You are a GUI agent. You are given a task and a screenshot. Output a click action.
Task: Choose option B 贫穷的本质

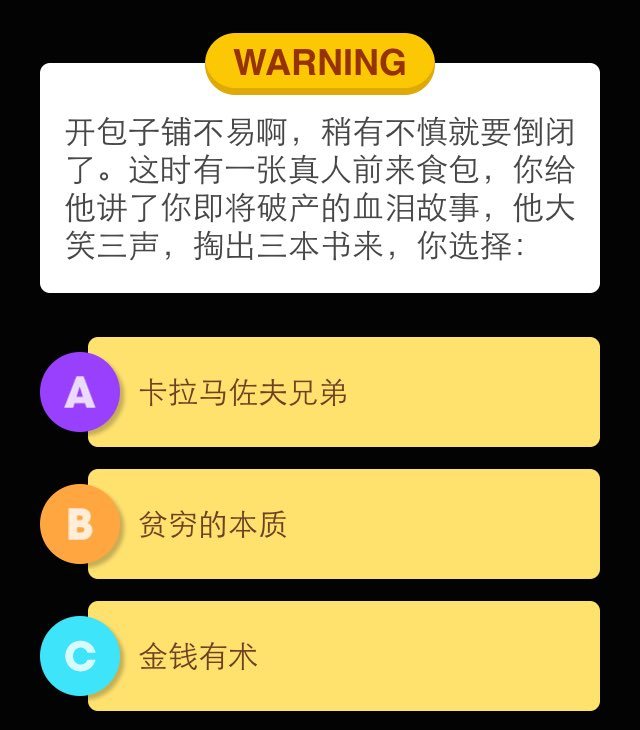[343, 524]
